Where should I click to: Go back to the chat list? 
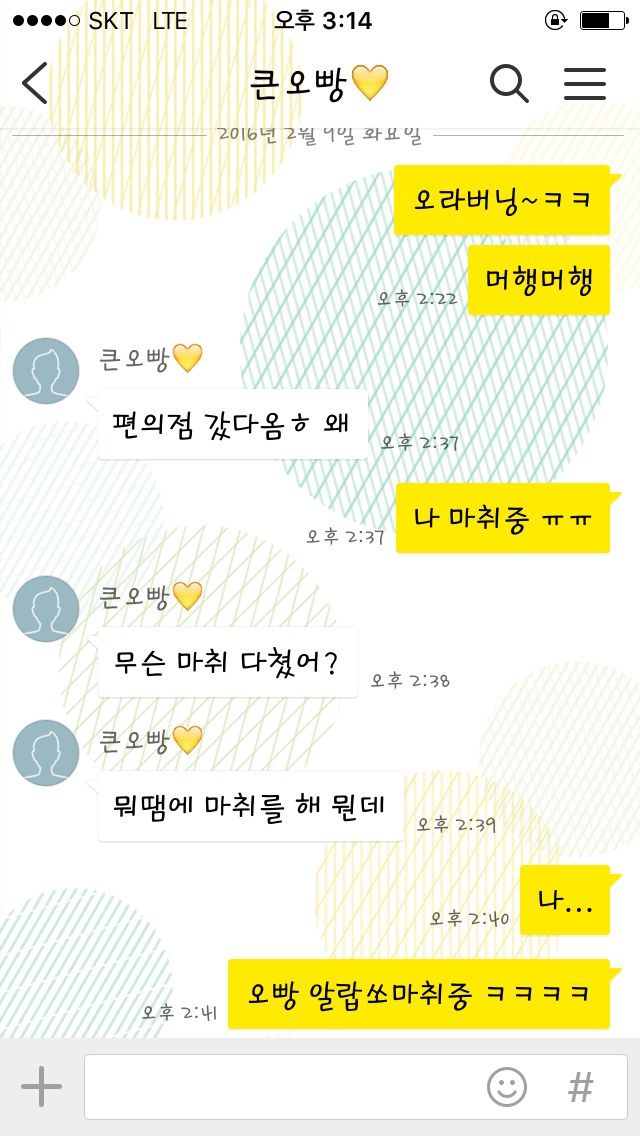point(36,84)
